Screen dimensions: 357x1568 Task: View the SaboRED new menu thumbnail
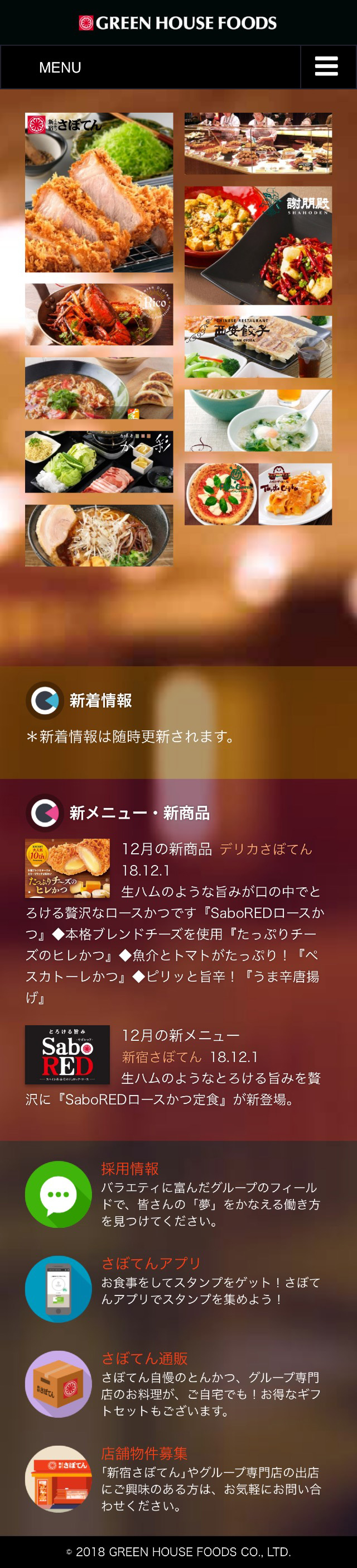[x=67, y=1054]
